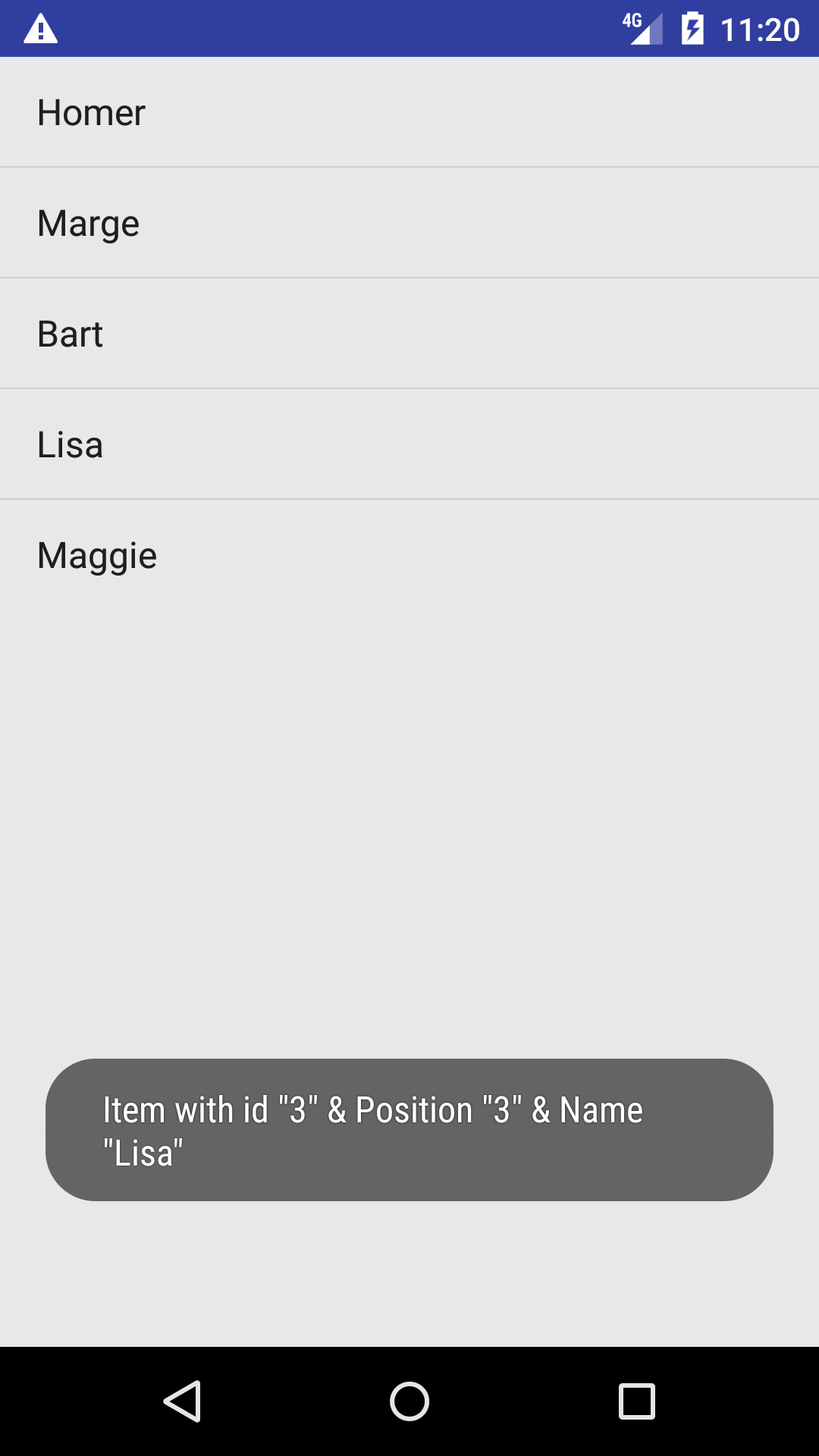Go to the home screen
Viewport: 819px width, 1456px height.
(409, 1401)
